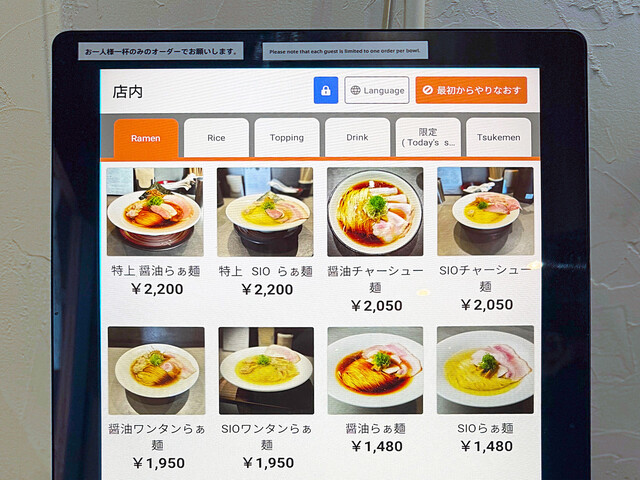Switch to the Rice tab
Image resolution: width=640 pixels, height=480 pixels.
pos(216,138)
